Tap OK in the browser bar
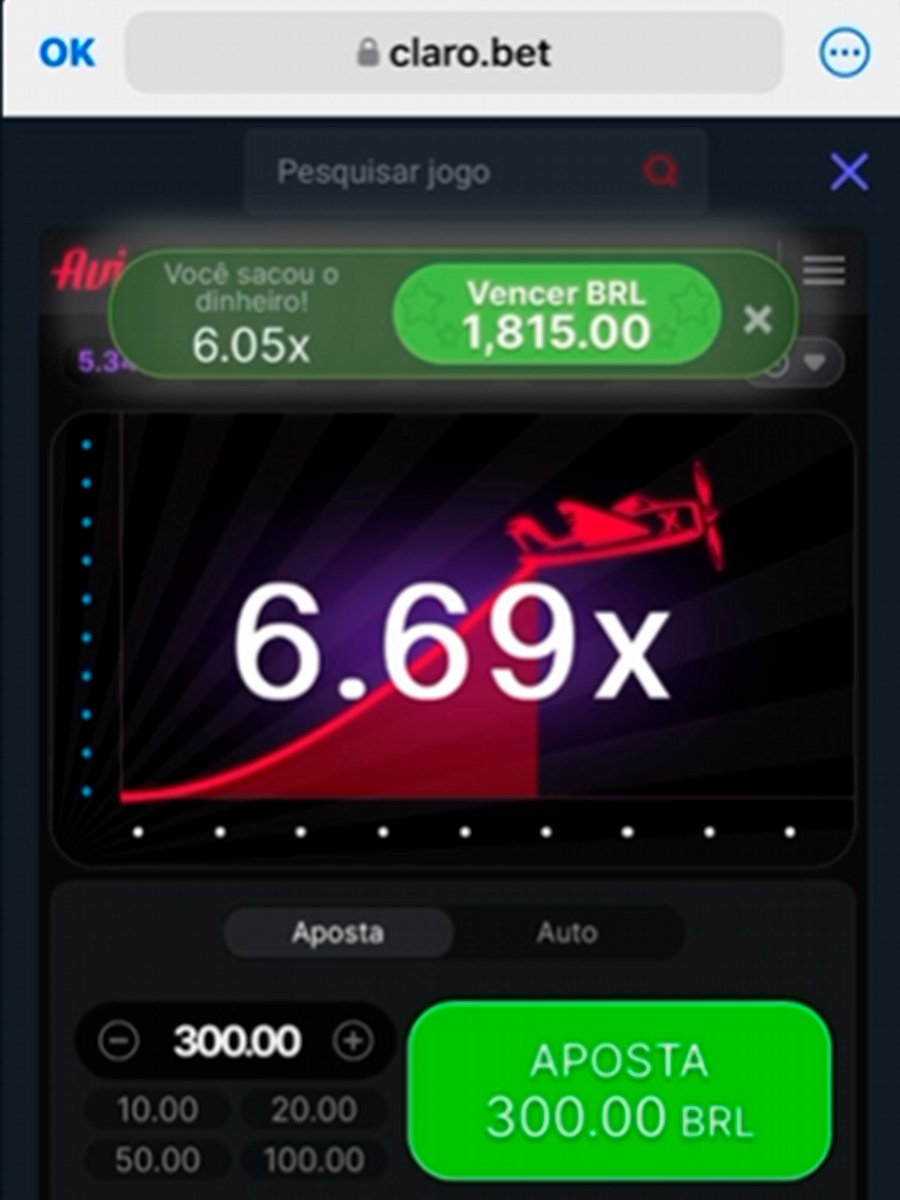 (67, 53)
